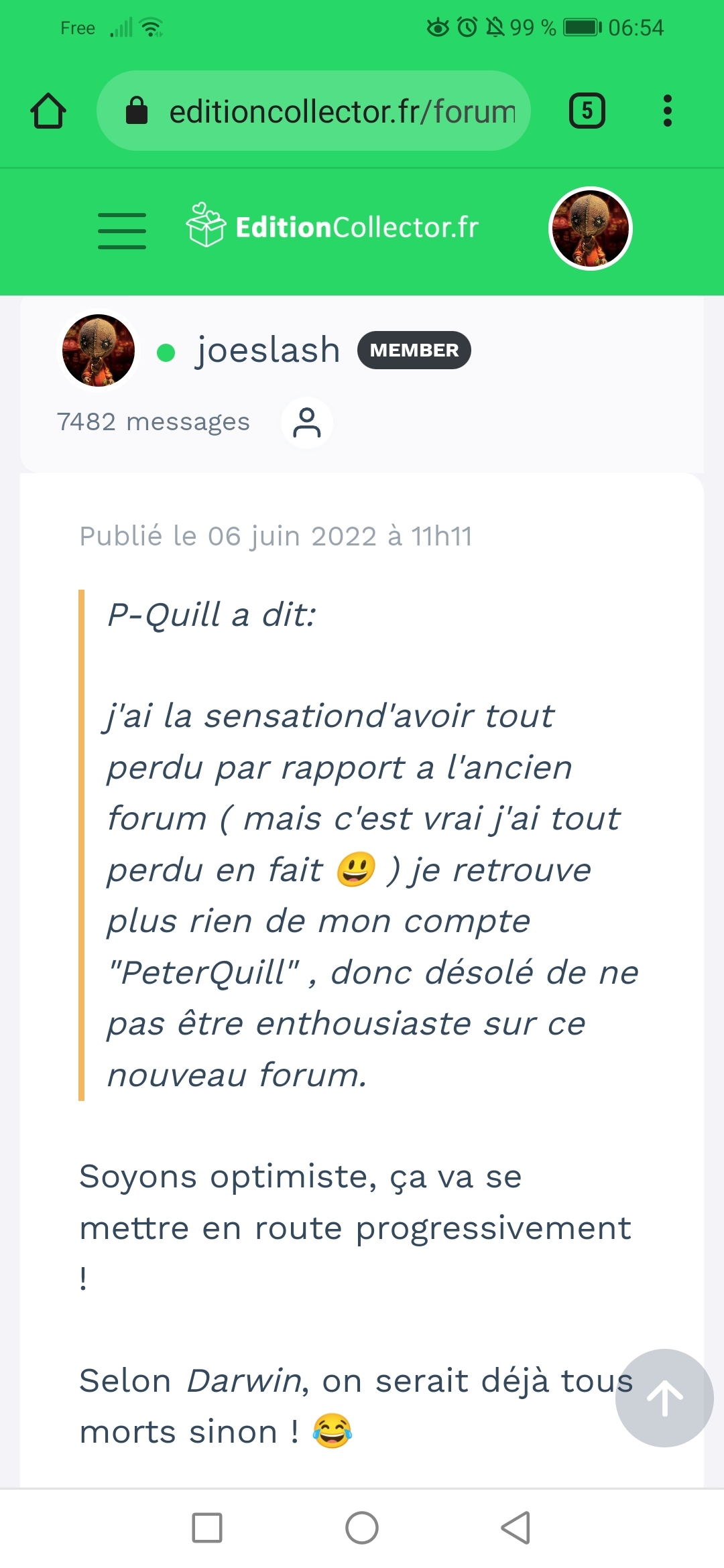Tap the browser home icon
724x1568 pixels.
coord(48,111)
